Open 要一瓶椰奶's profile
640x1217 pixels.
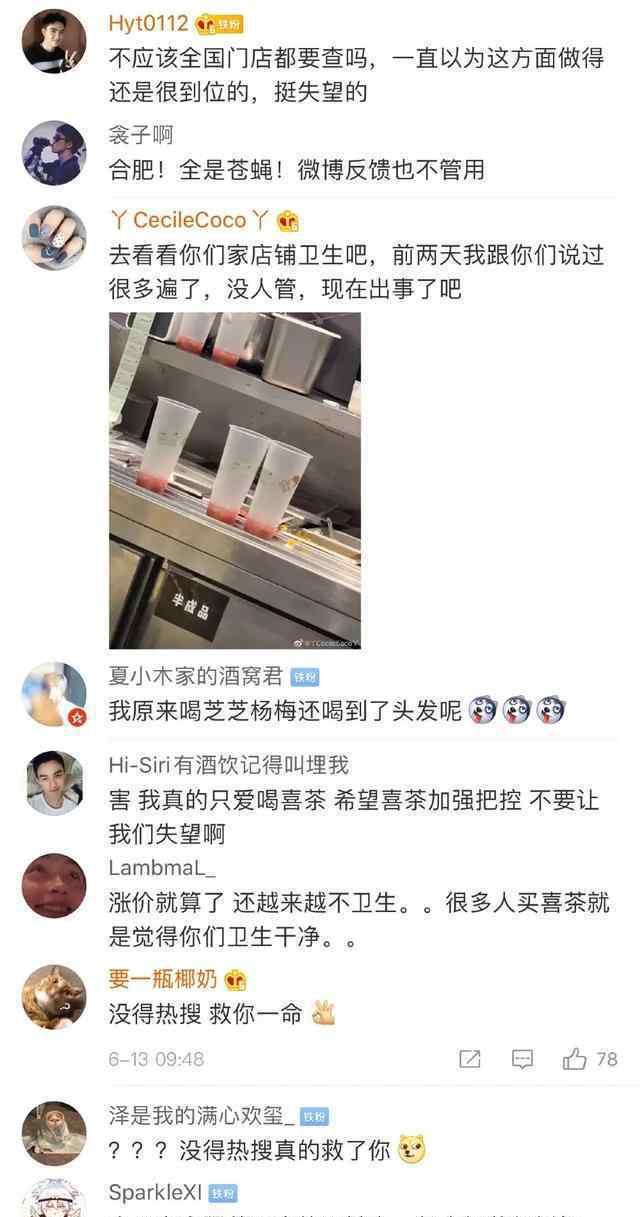coord(162,979)
